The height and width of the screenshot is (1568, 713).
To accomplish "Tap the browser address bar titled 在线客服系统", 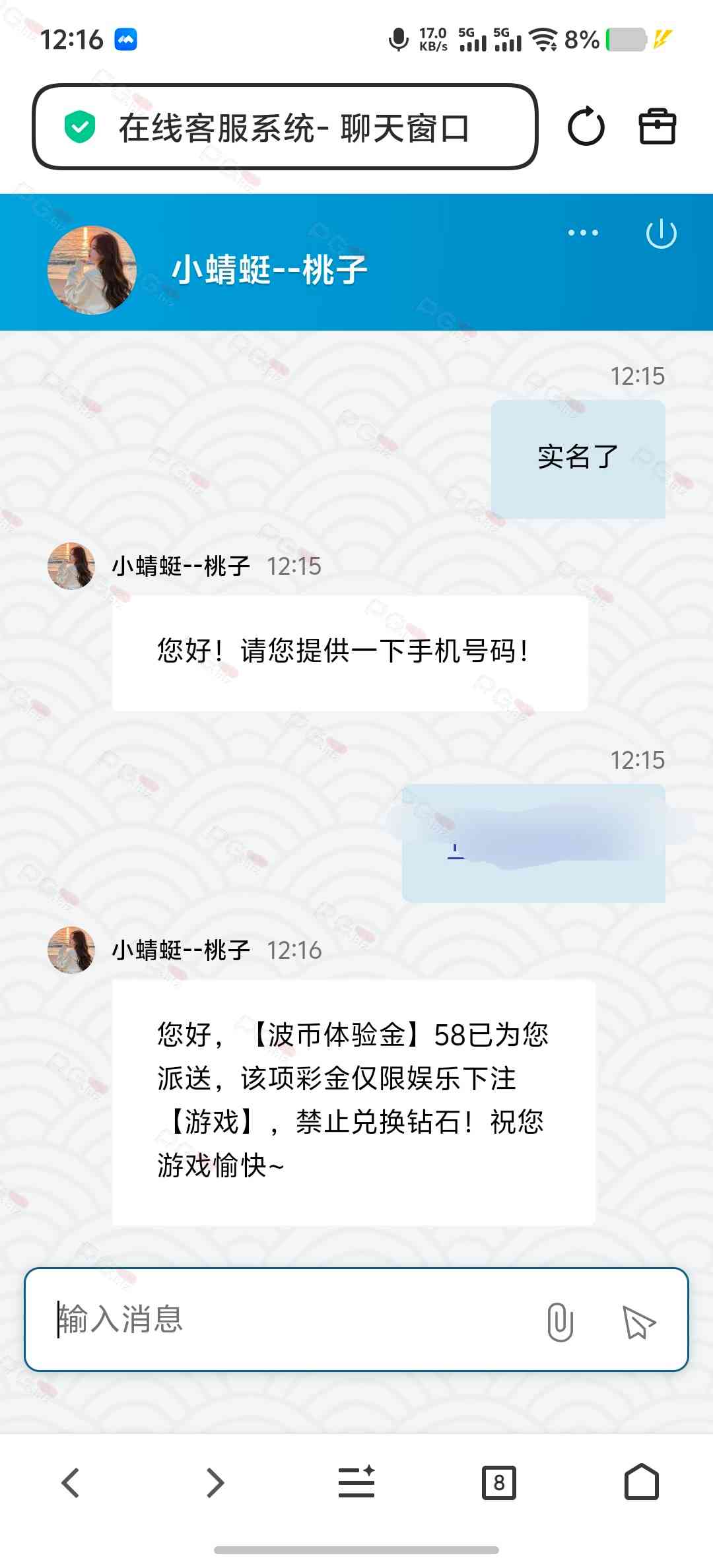I will [x=285, y=127].
